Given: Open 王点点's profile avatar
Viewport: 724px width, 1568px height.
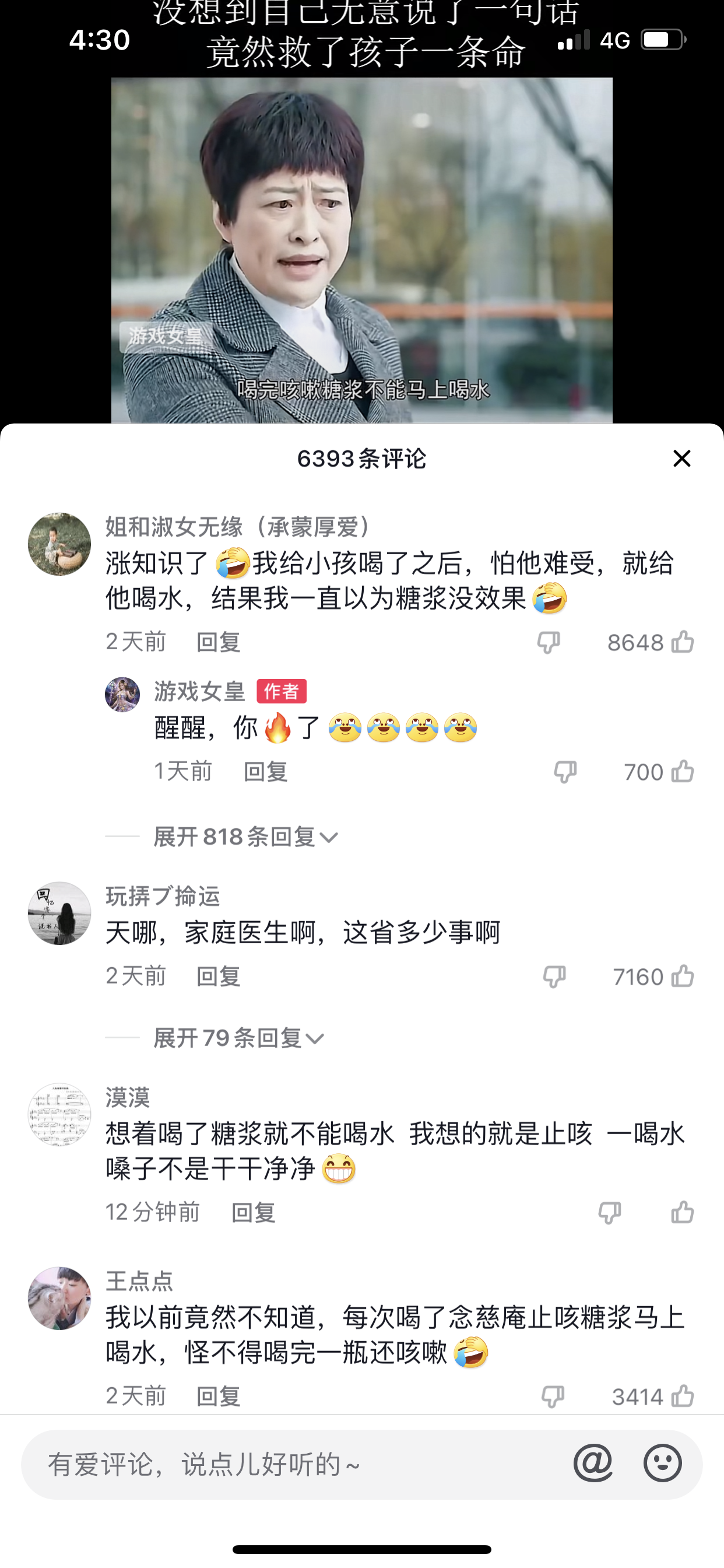Looking at the screenshot, I should pos(59,1298).
